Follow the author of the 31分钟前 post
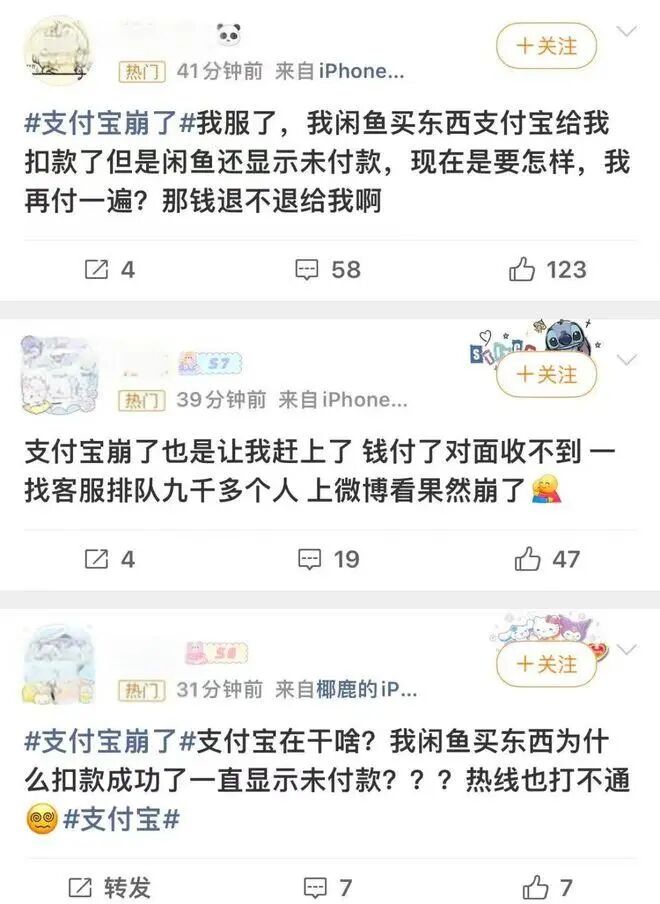 pyautogui.click(x=546, y=664)
